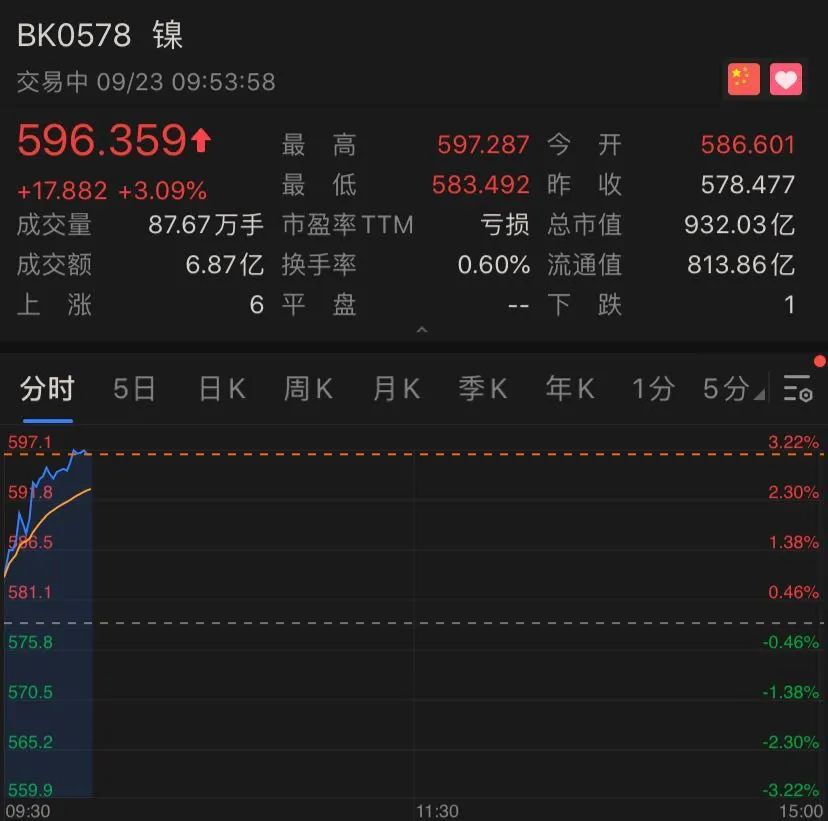Add 镍 to favorites with heart icon
828x821 pixels.
click(786, 79)
